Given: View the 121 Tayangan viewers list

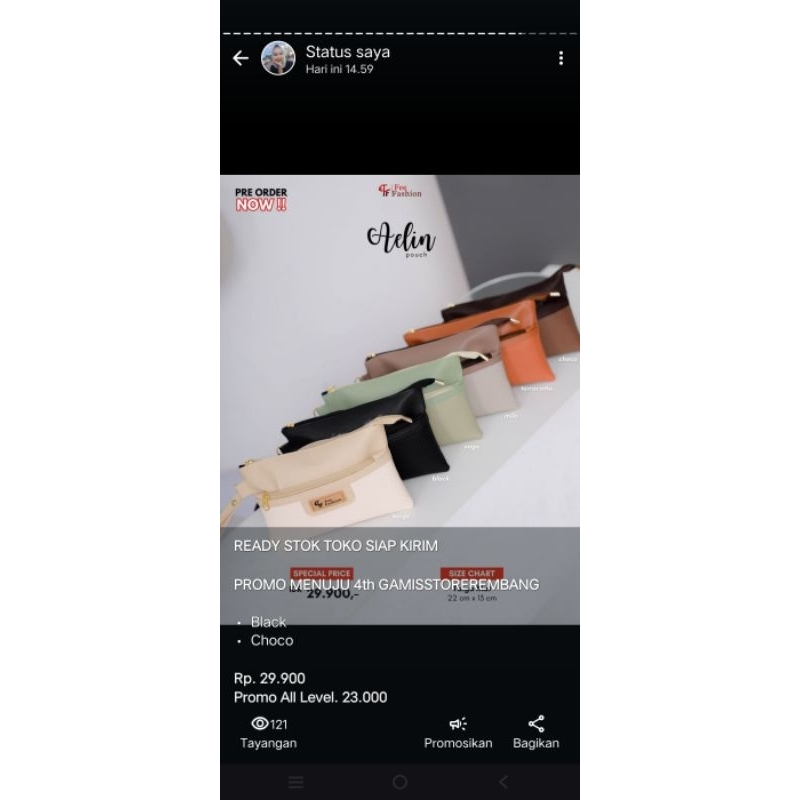Looking at the screenshot, I should click(x=268, y=732).
